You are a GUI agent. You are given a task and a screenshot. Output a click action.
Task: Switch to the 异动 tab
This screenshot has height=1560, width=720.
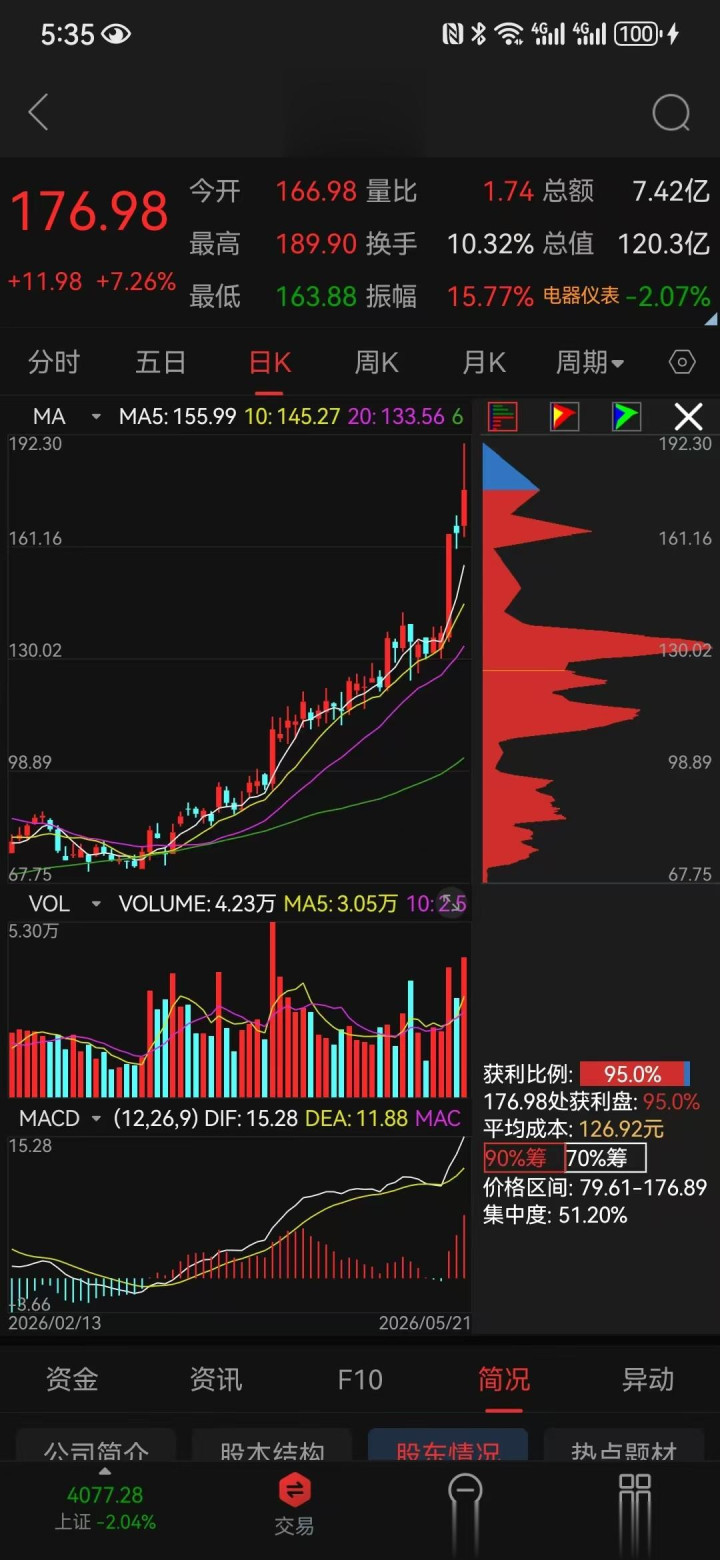pyautogui.click(x=648, y=1380)
